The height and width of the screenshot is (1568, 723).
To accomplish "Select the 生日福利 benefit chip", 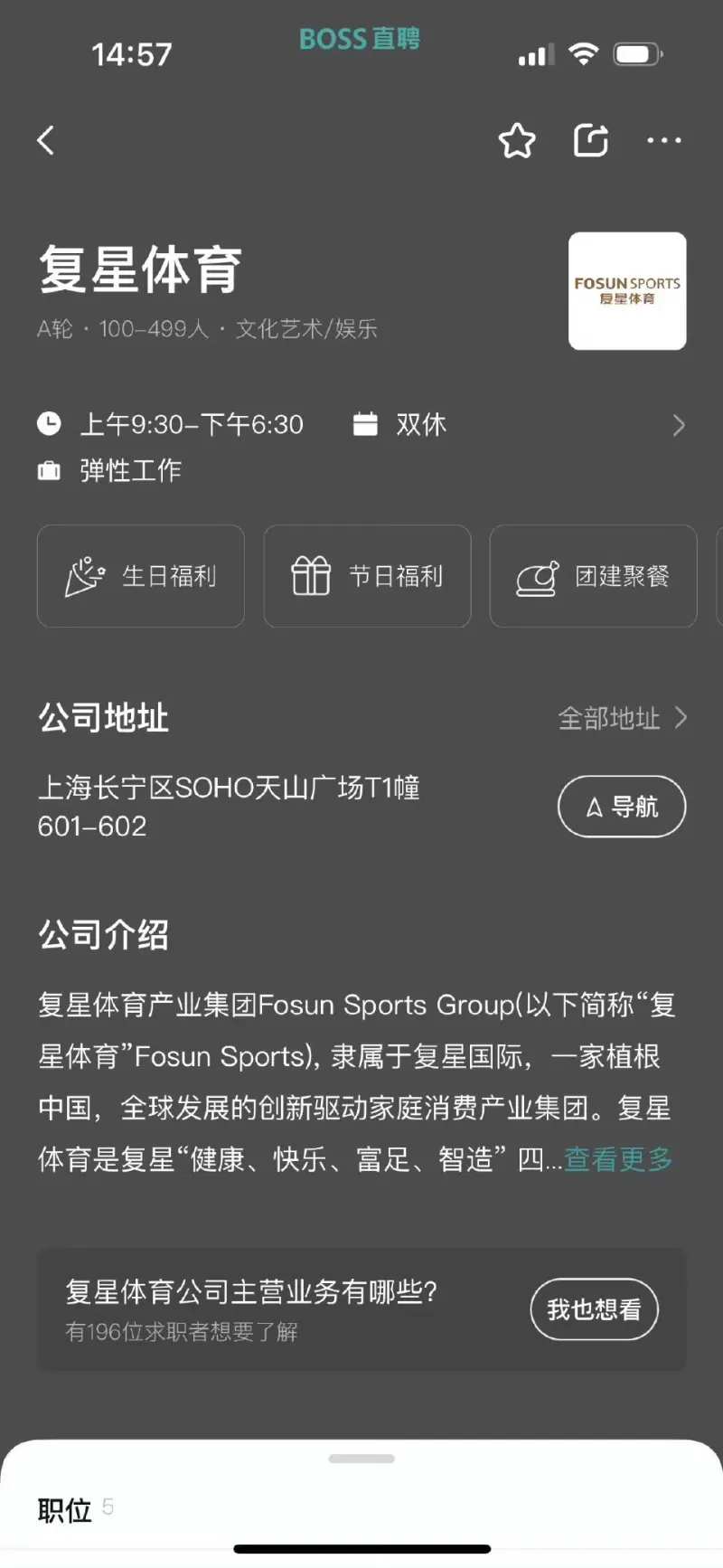I will 141,576.
